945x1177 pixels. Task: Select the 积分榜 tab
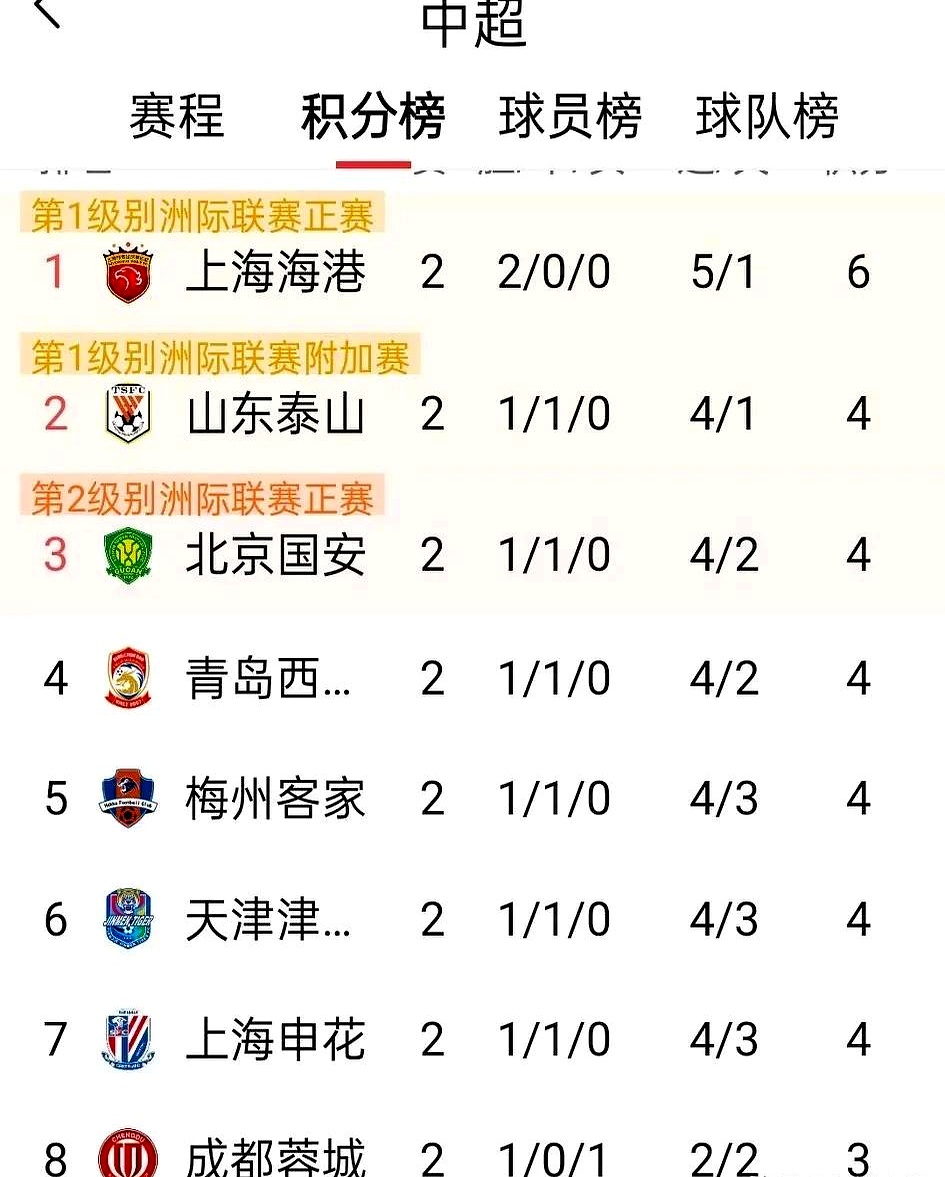coord(372,117)
